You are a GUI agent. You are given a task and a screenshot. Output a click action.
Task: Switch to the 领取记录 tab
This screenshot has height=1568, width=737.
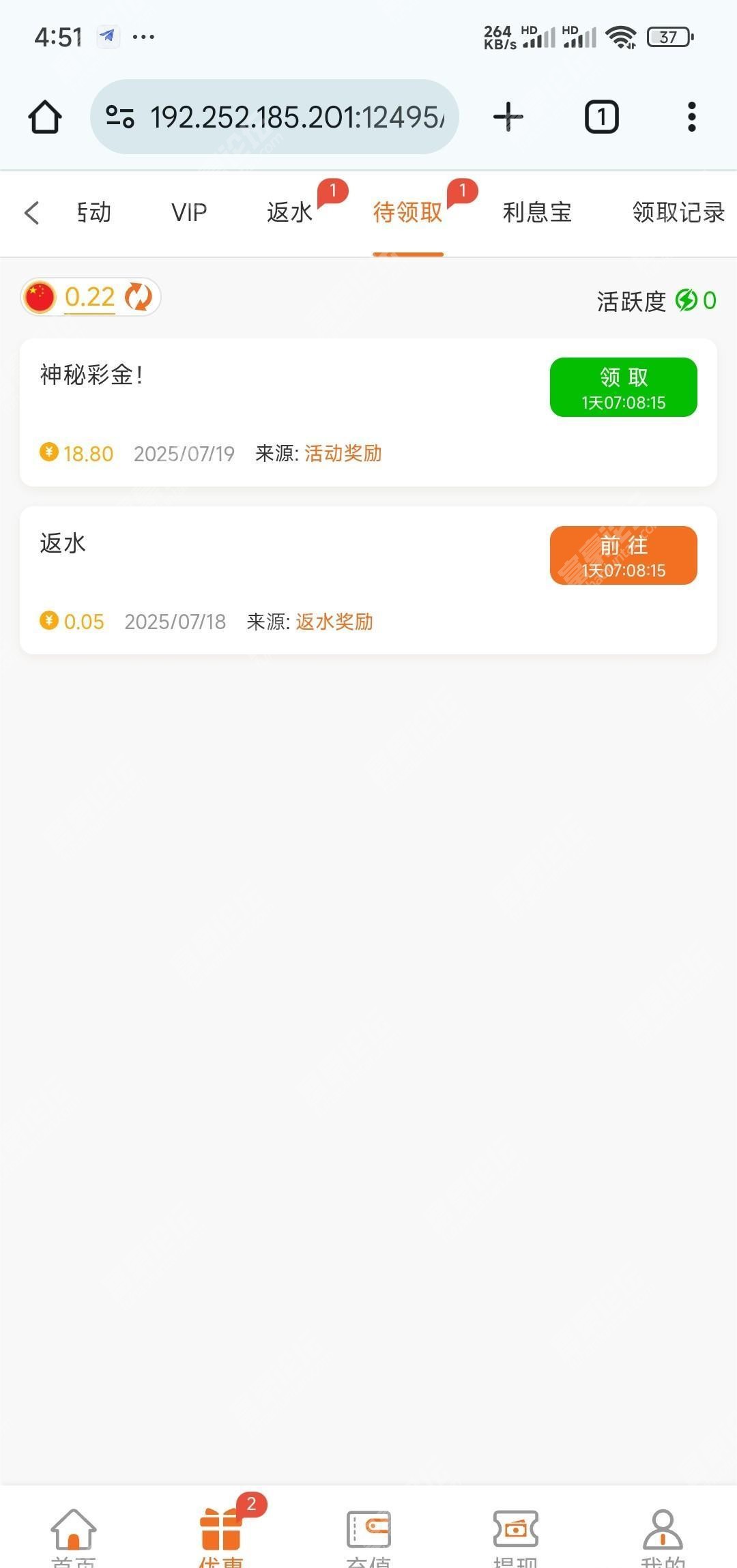[x=678, y=213]
